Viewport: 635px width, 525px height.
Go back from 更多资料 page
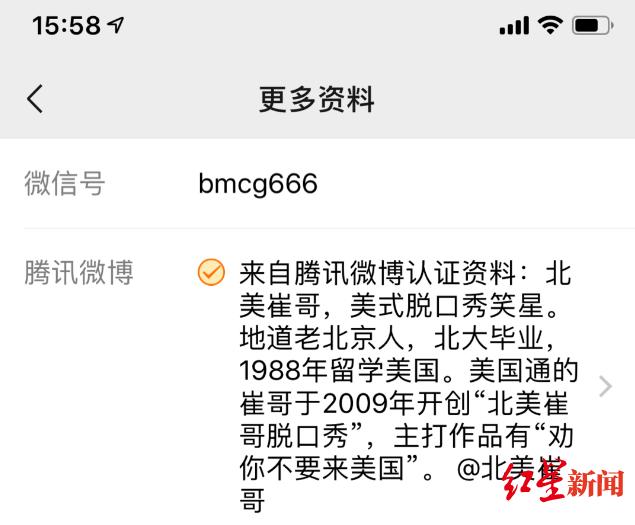[x=36, y=99]
